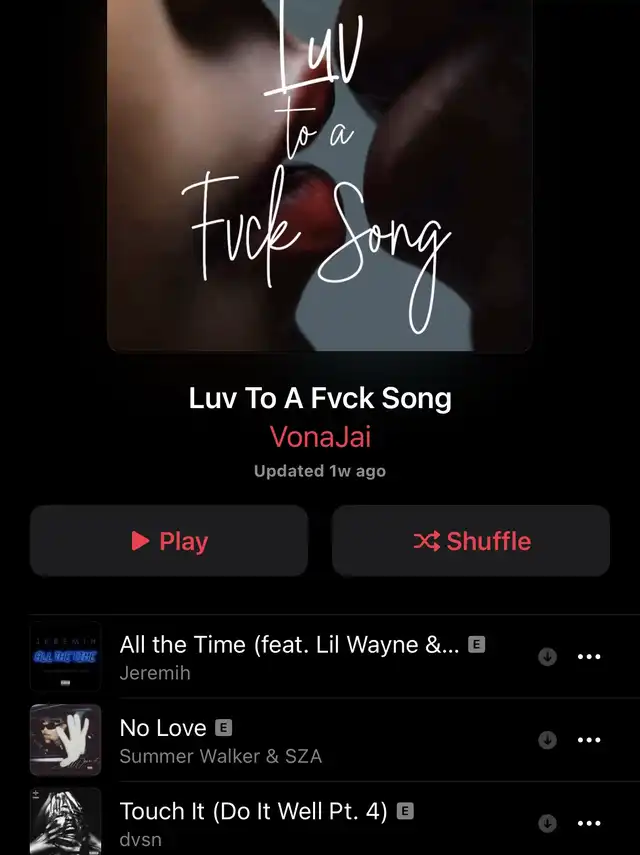Open more options for Touch It
Image resolution: width=640 pixels, height=855 pixels.
tap(590, 823)
